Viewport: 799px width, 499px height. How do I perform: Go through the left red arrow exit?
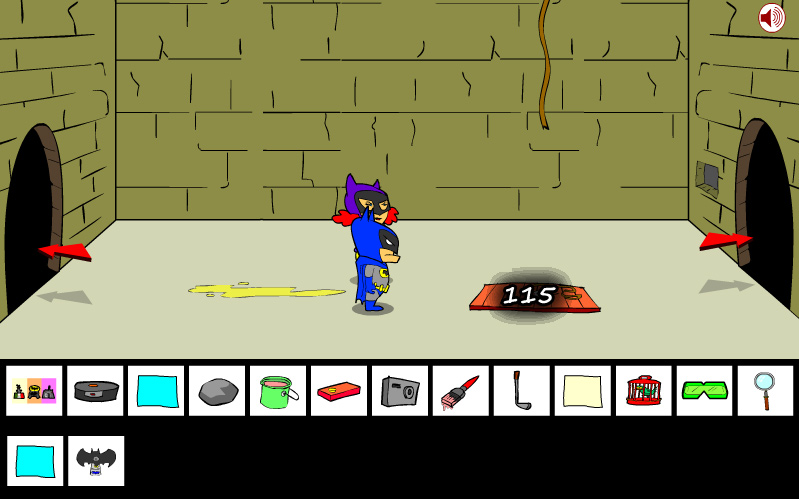64,251
